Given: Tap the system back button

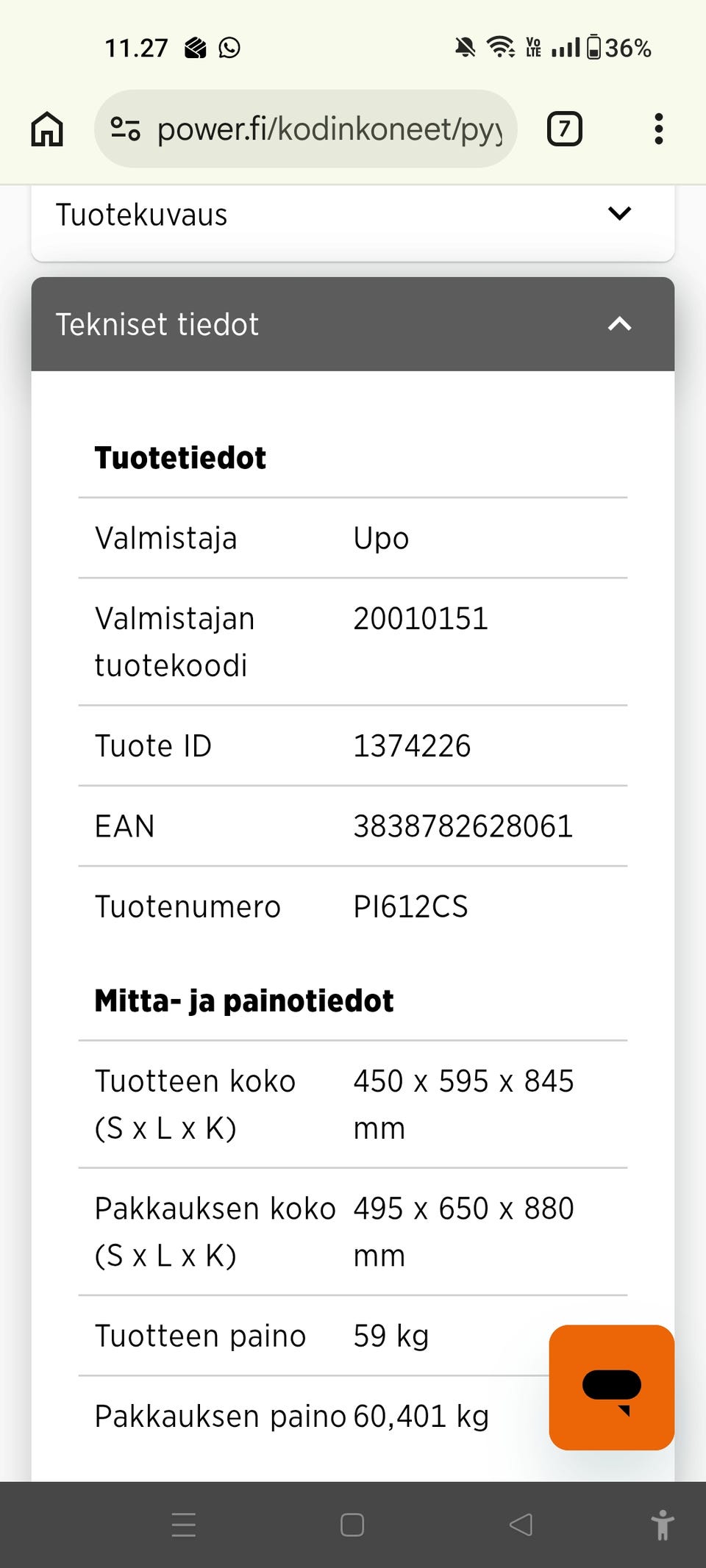Looking at the screenshot, I should pyautogui.click(x=521, y=1525).
